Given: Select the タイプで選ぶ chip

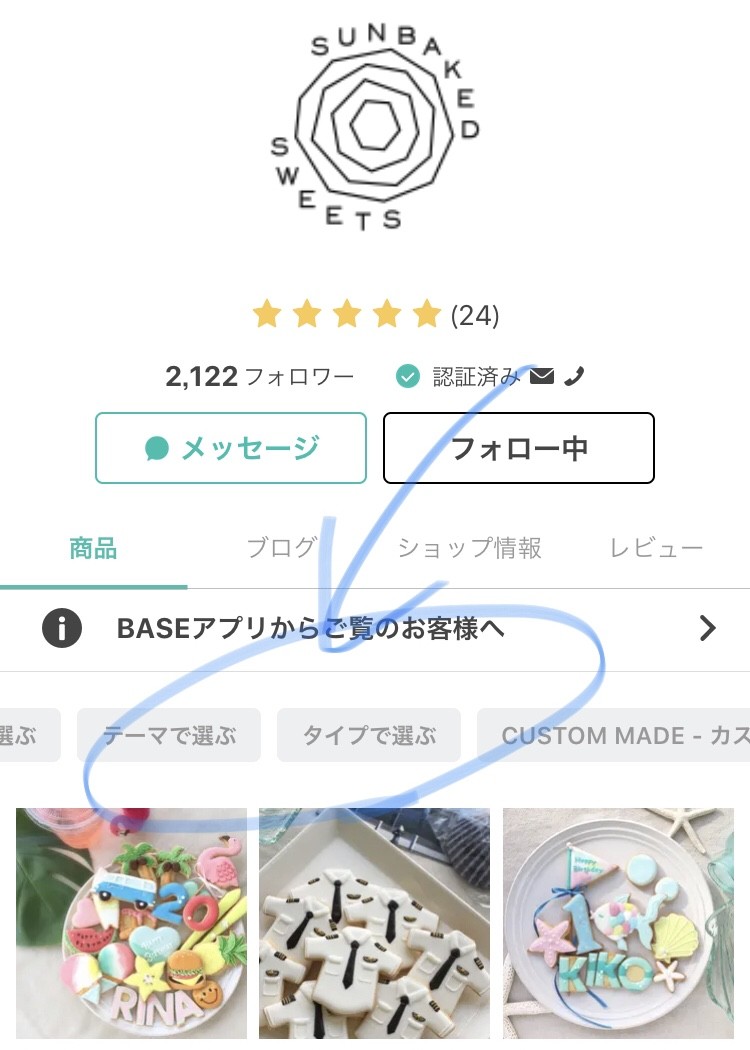Looking at the screenshot, I should (x=369, y=735).
